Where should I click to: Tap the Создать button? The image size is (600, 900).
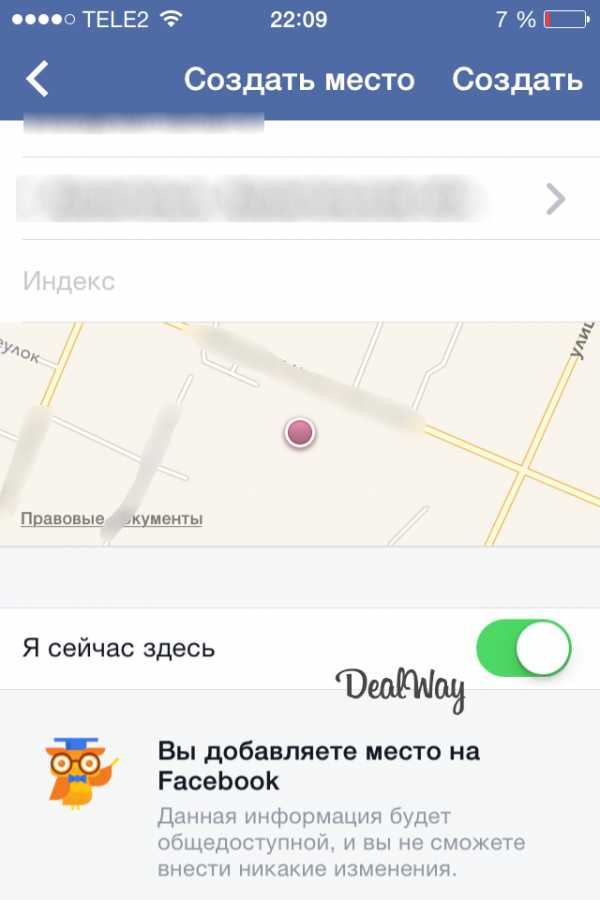pyautogui.click(x=517, y=80)
